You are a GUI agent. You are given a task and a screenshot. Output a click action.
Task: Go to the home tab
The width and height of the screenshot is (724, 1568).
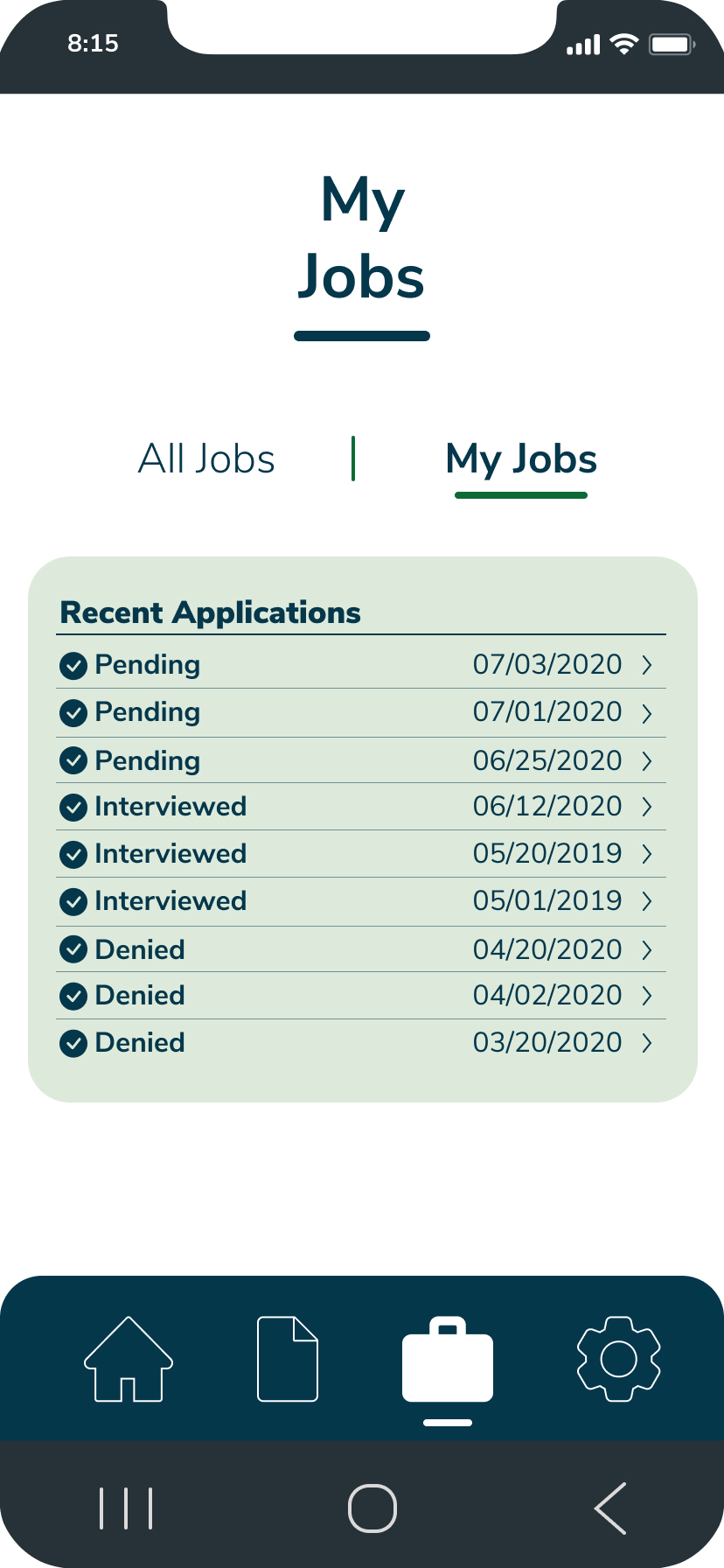(129, 1359)
